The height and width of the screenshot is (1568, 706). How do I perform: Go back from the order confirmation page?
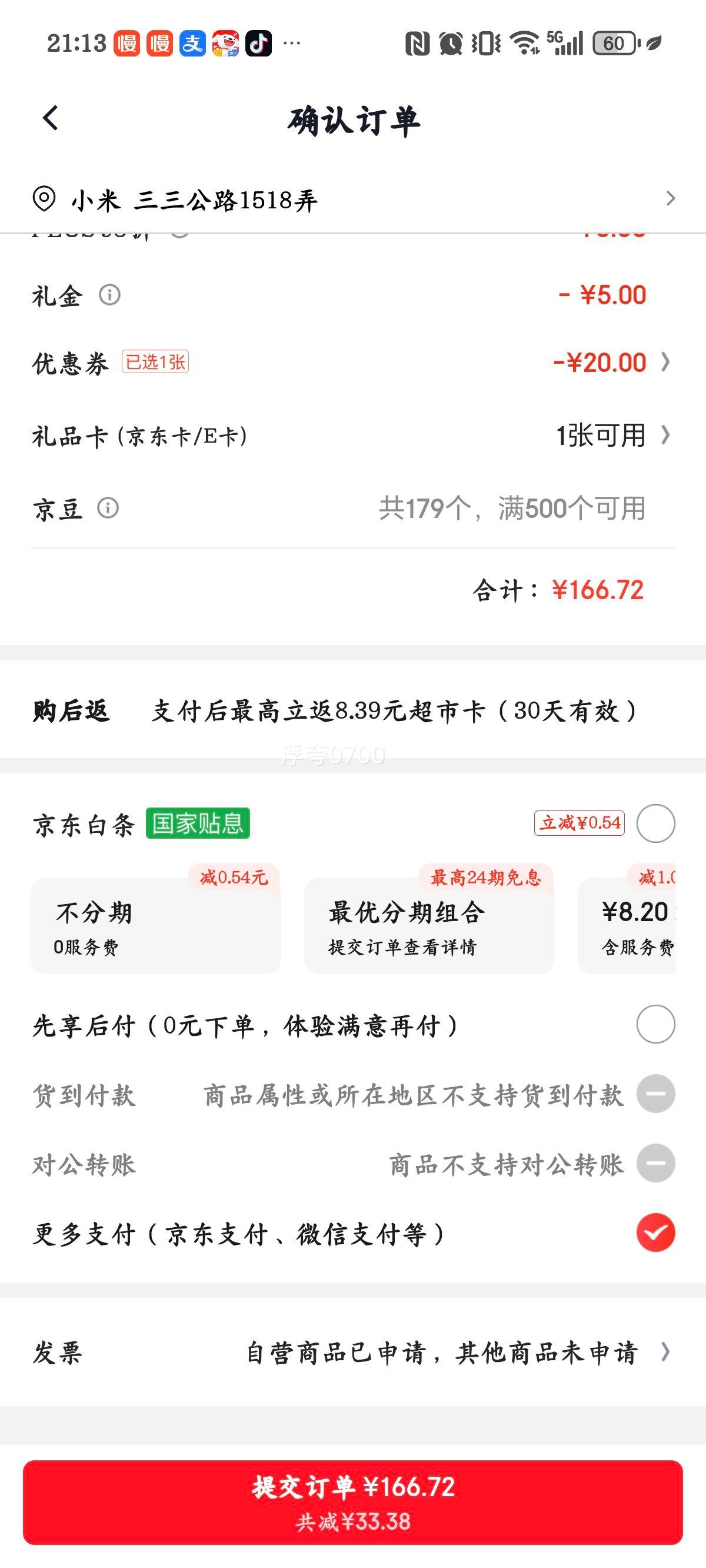click(x=51, y=118)
